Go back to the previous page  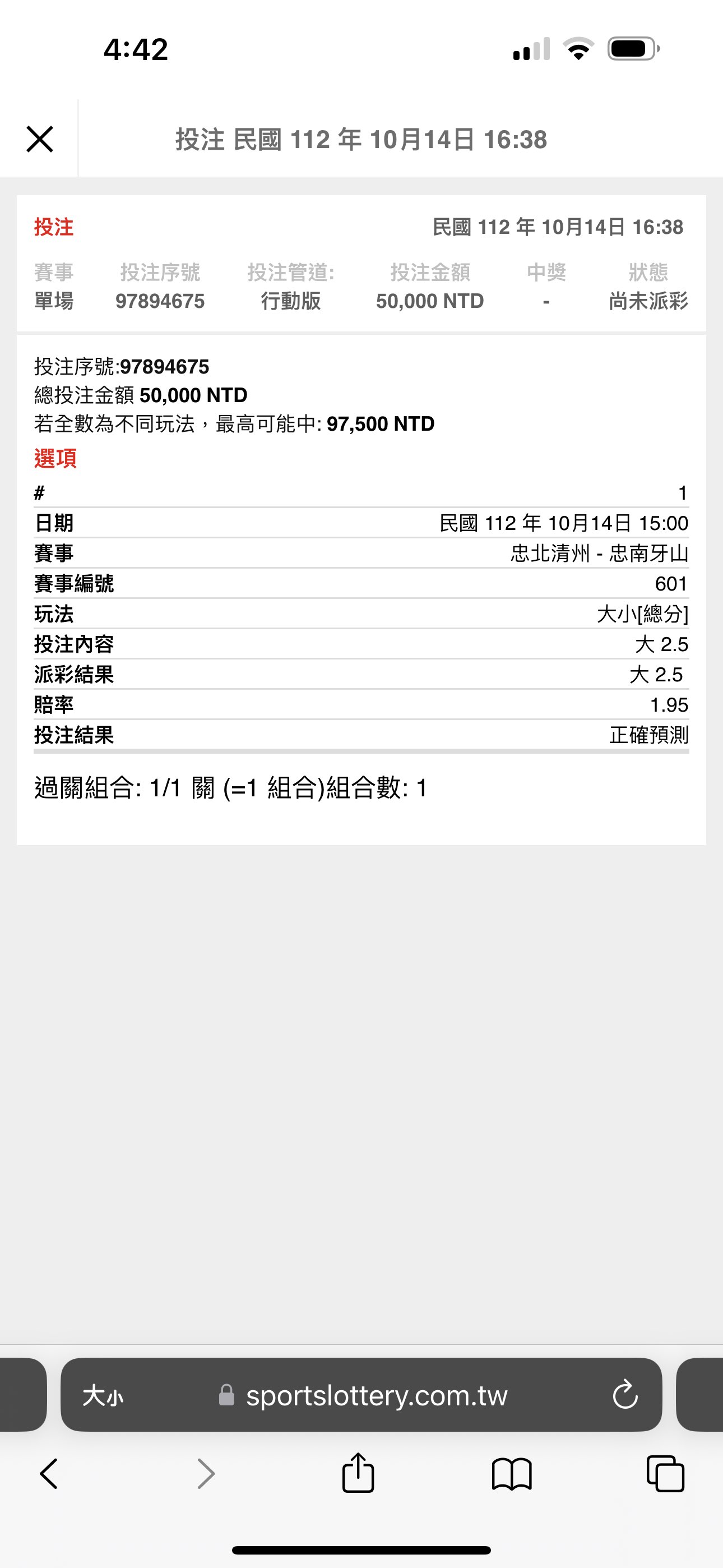point(49,1474)
